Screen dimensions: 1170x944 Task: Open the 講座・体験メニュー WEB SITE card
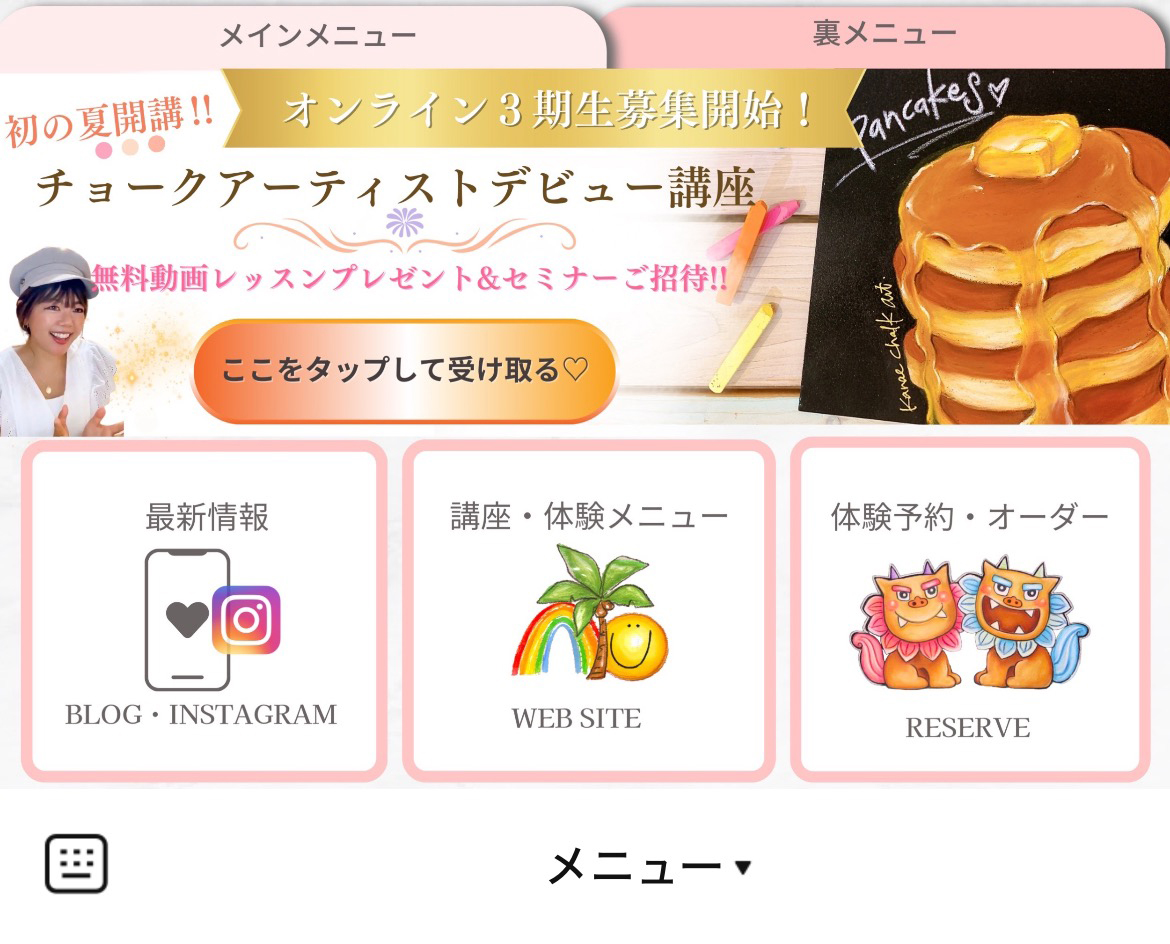pyautogui.click(x=588, y=611)
